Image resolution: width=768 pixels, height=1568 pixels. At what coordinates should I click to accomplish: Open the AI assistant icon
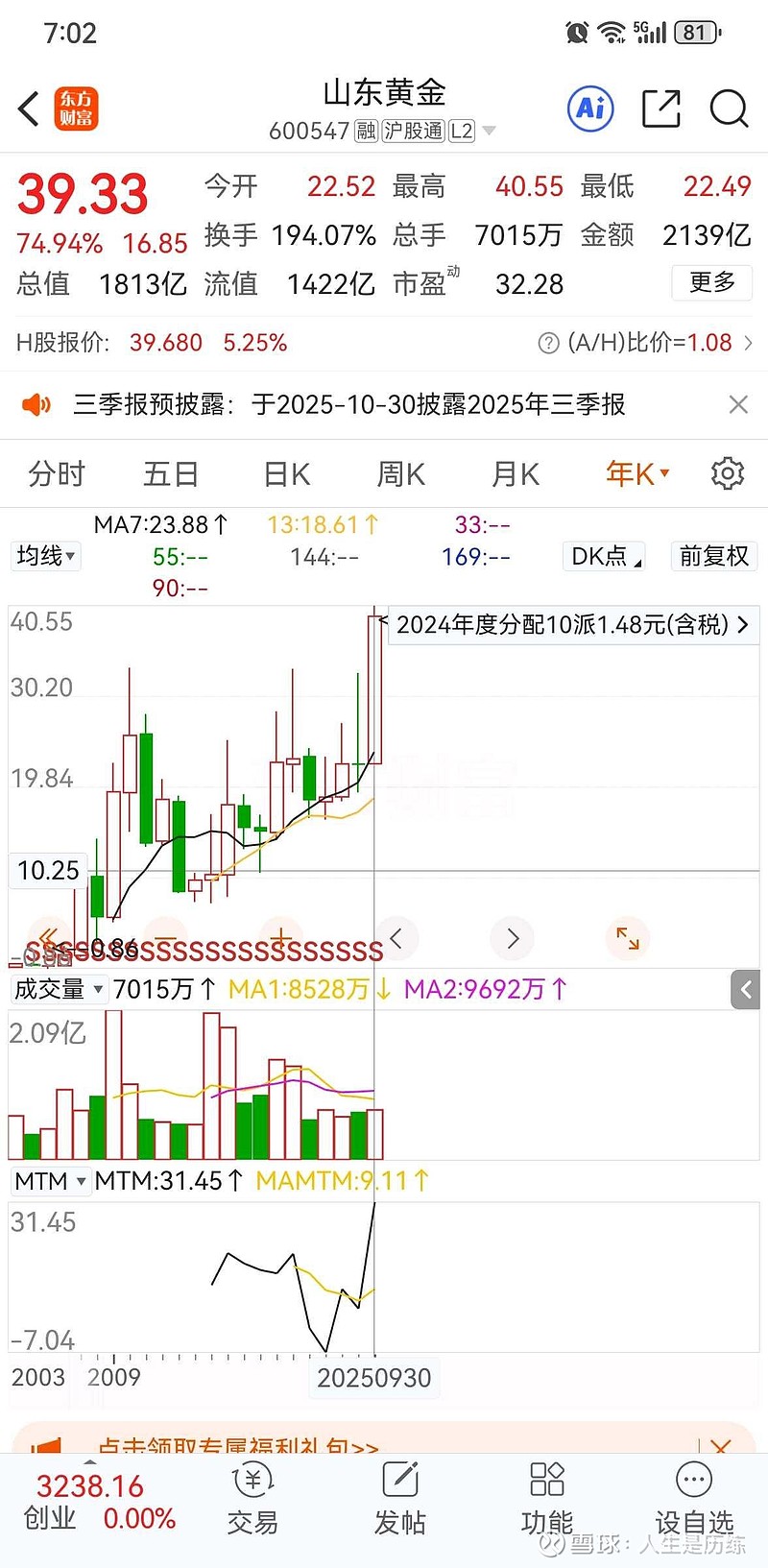tap(590, 109)
